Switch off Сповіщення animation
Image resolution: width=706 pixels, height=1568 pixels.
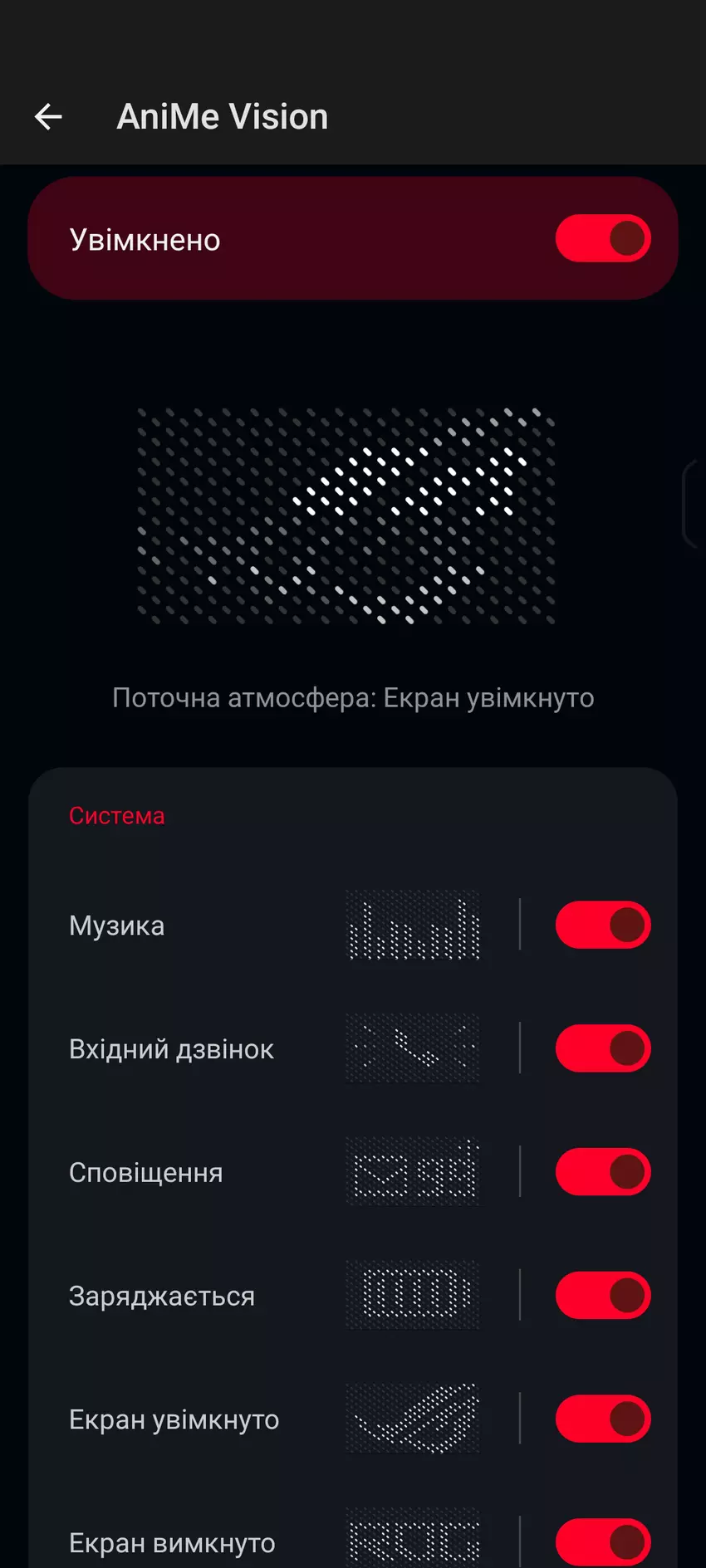(602, 1172)
